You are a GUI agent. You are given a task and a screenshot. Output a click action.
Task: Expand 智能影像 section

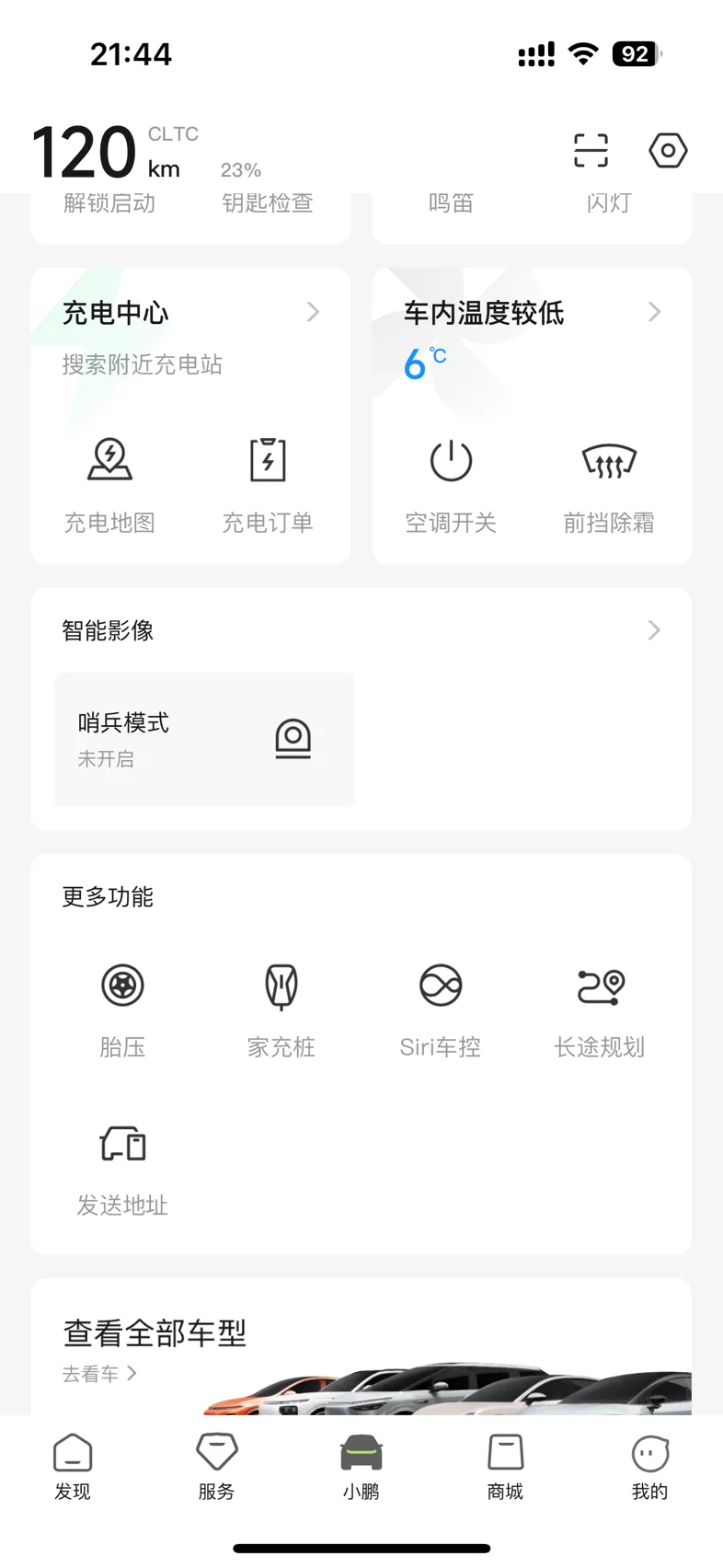(653, 630)
